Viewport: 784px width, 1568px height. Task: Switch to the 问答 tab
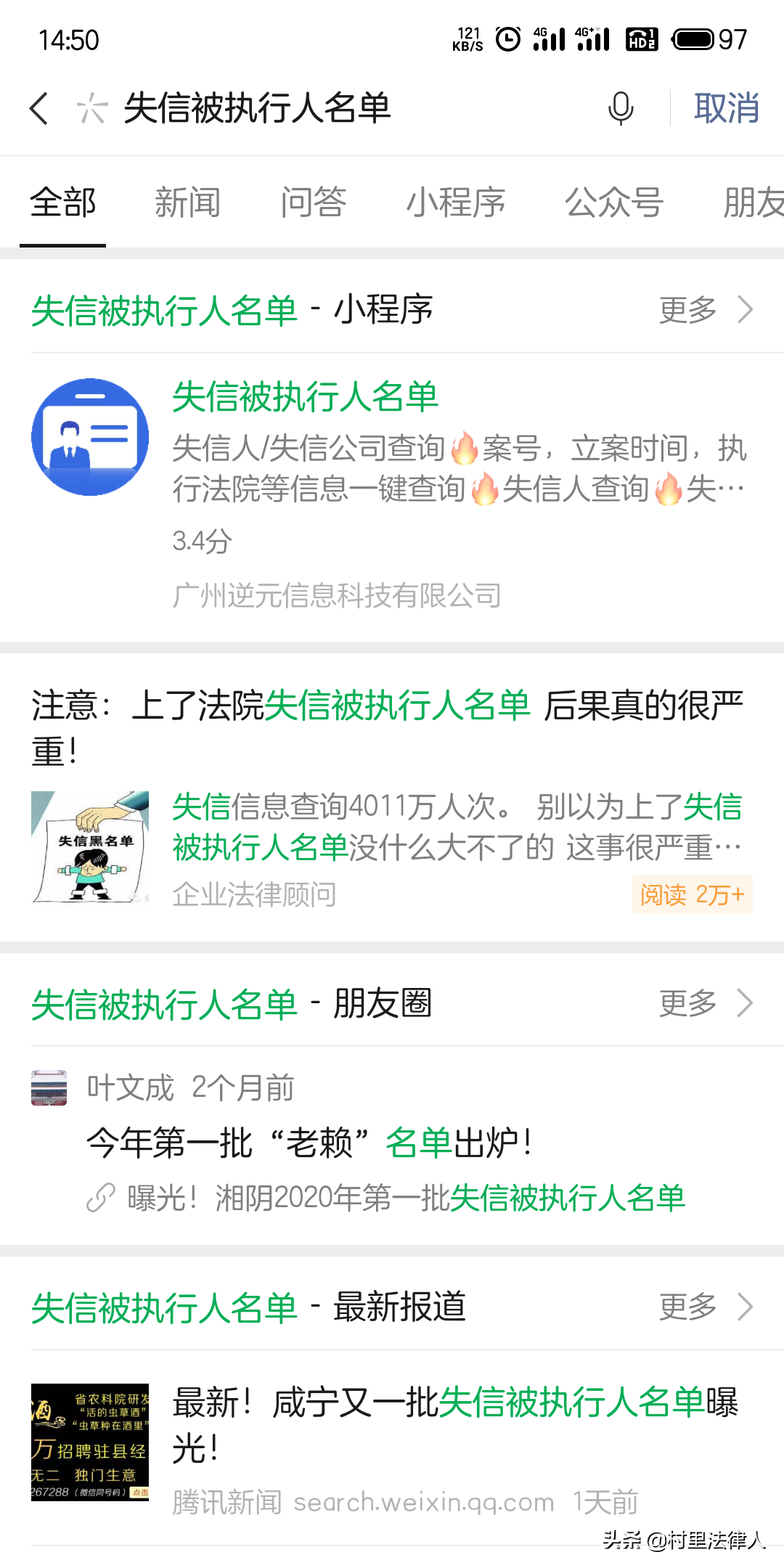click(x=313, y=203)
